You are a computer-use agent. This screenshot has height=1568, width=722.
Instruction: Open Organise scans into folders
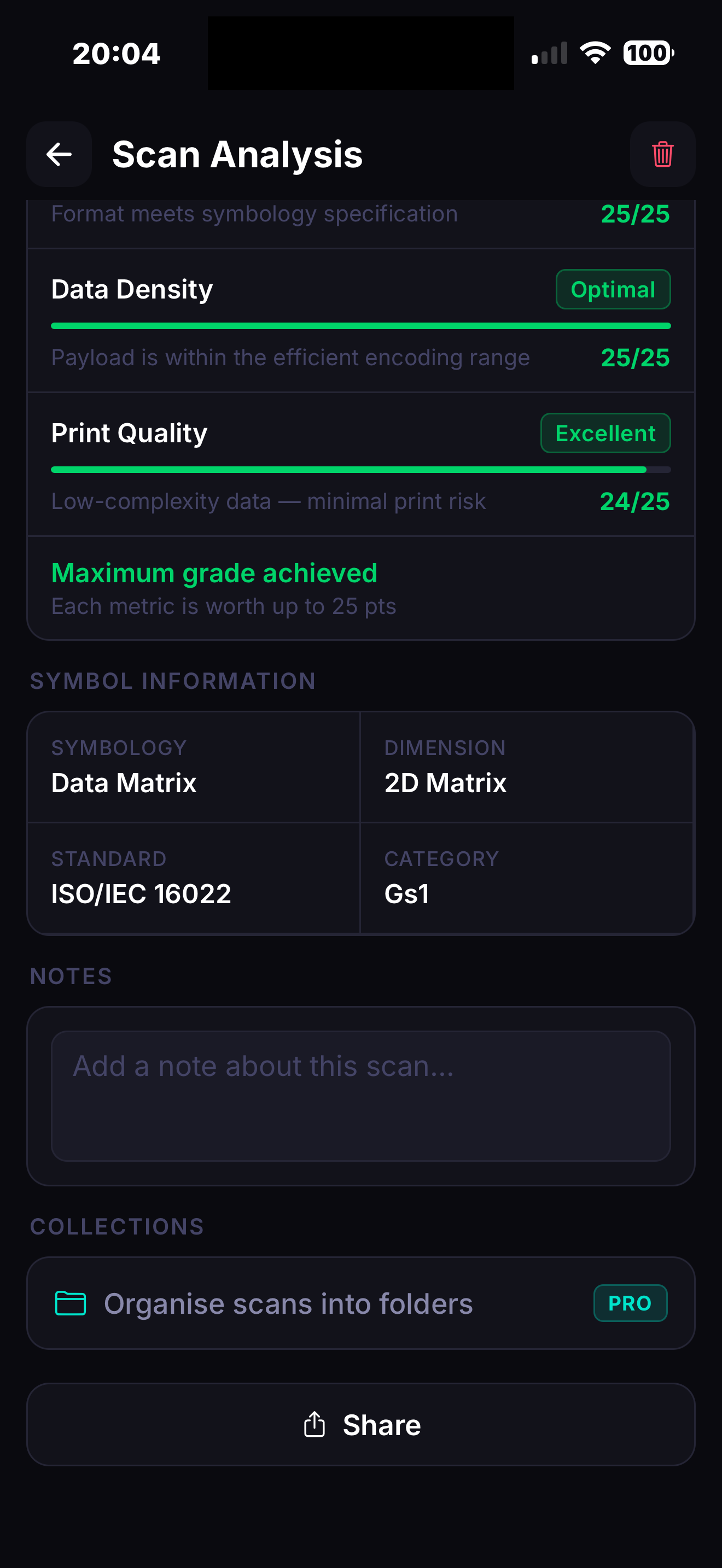288,1303
